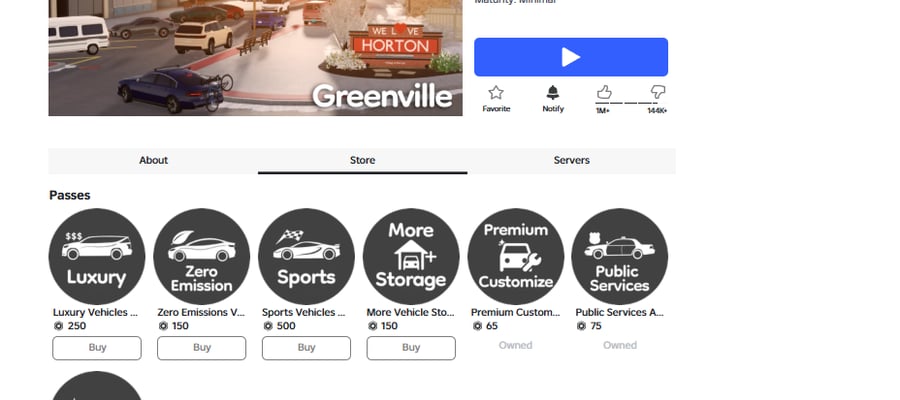Give the game a thumbs down
900x400 pixels.
(x=658, y=92)
